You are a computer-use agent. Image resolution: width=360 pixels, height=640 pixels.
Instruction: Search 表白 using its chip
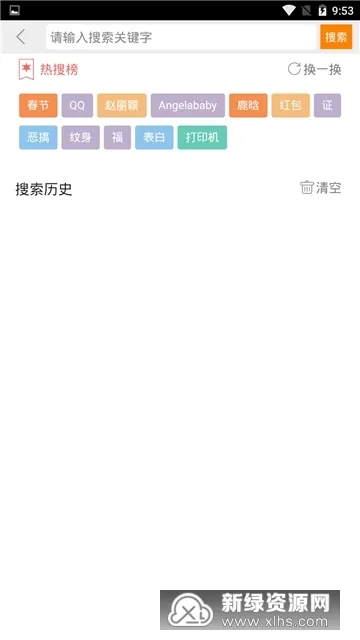pos(154,137)
